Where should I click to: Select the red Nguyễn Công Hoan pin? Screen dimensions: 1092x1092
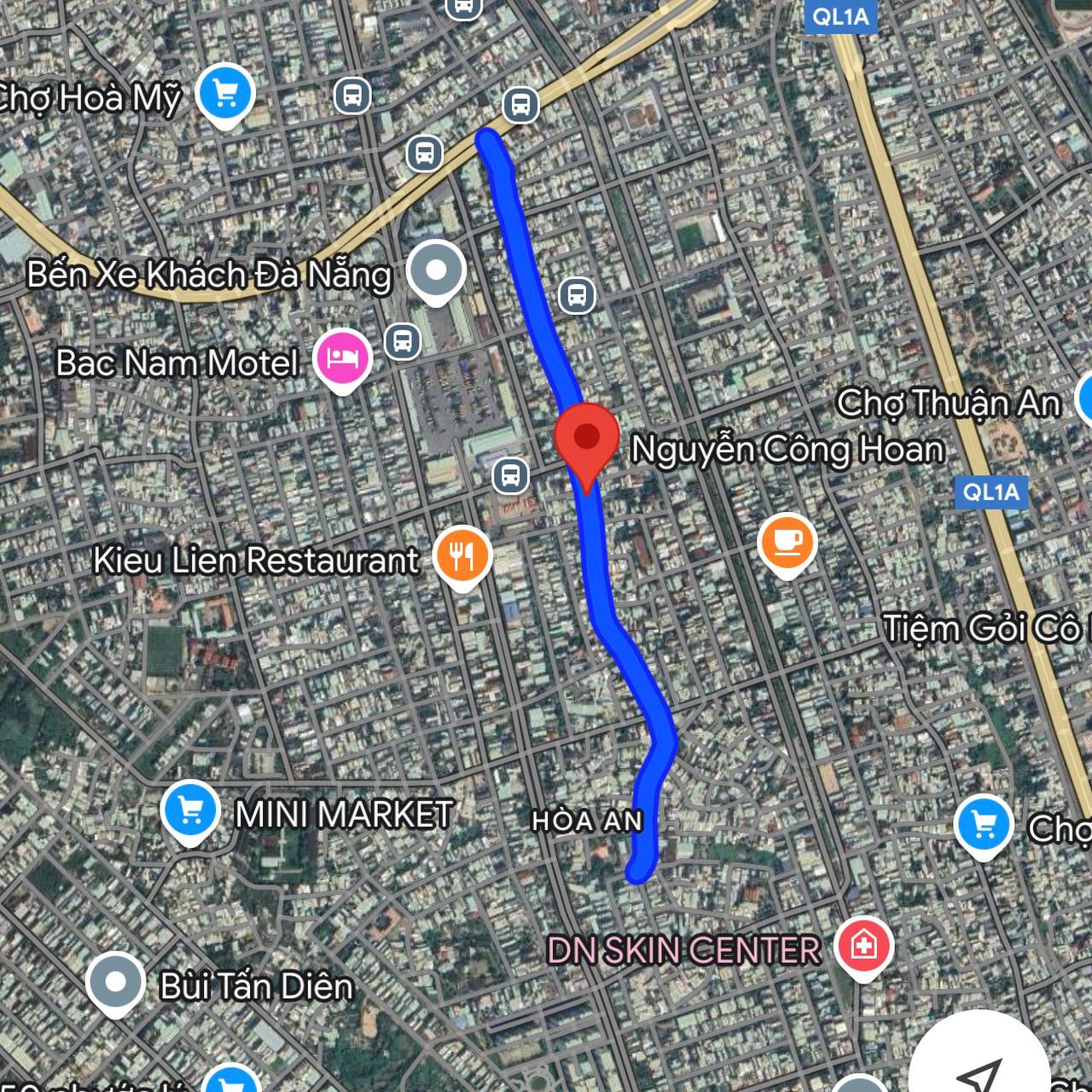tap(586, 440)
